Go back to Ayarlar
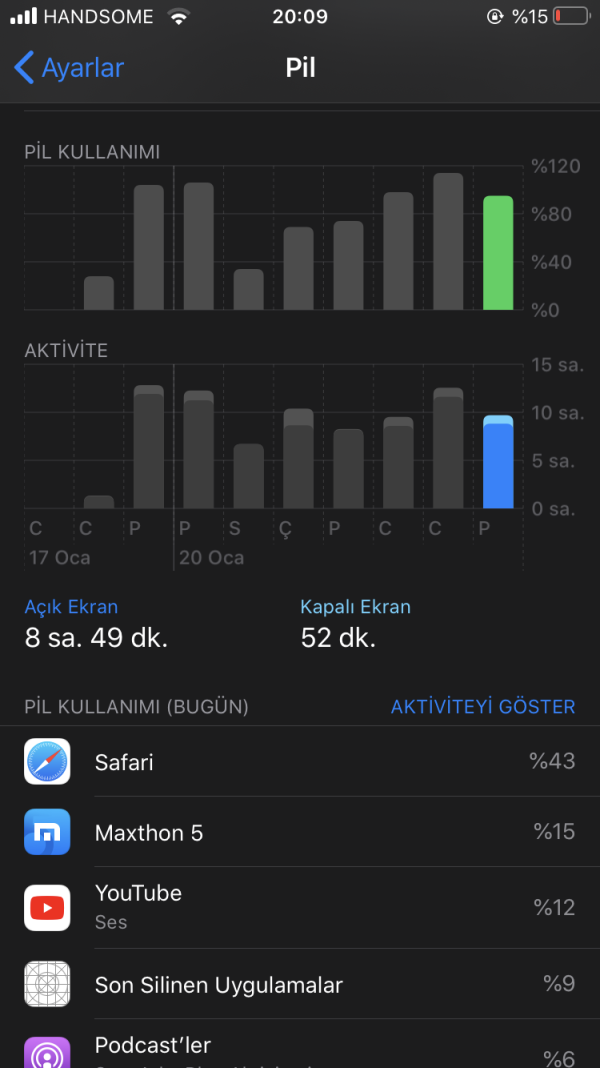Screen dimensions: 600x1068 68,68
